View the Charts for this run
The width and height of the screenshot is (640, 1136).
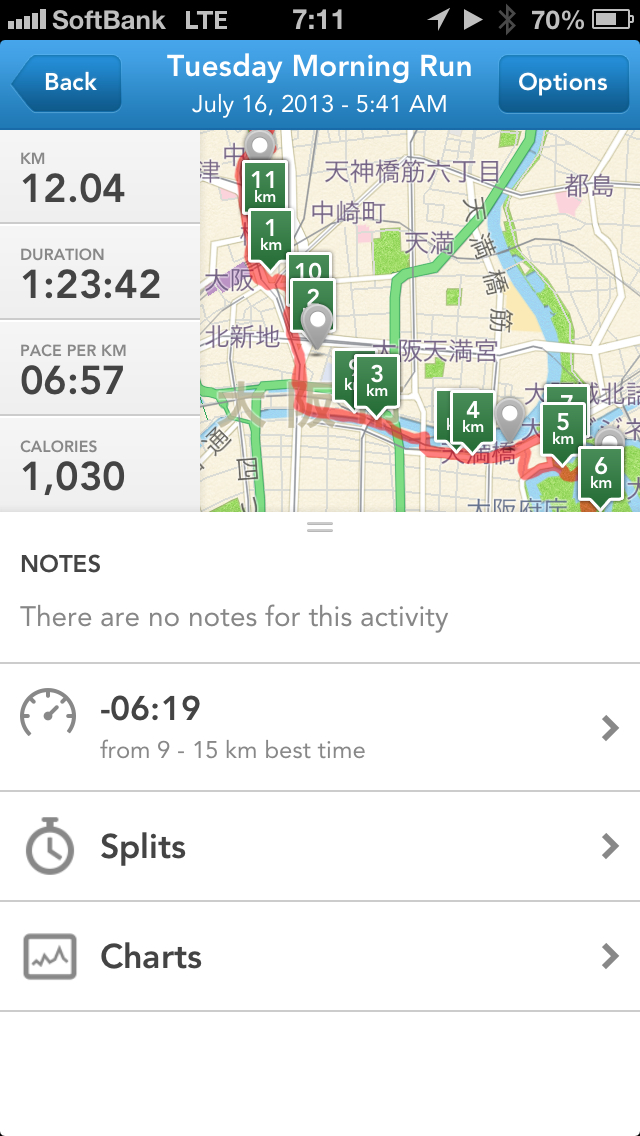click(x=320, y=957)
